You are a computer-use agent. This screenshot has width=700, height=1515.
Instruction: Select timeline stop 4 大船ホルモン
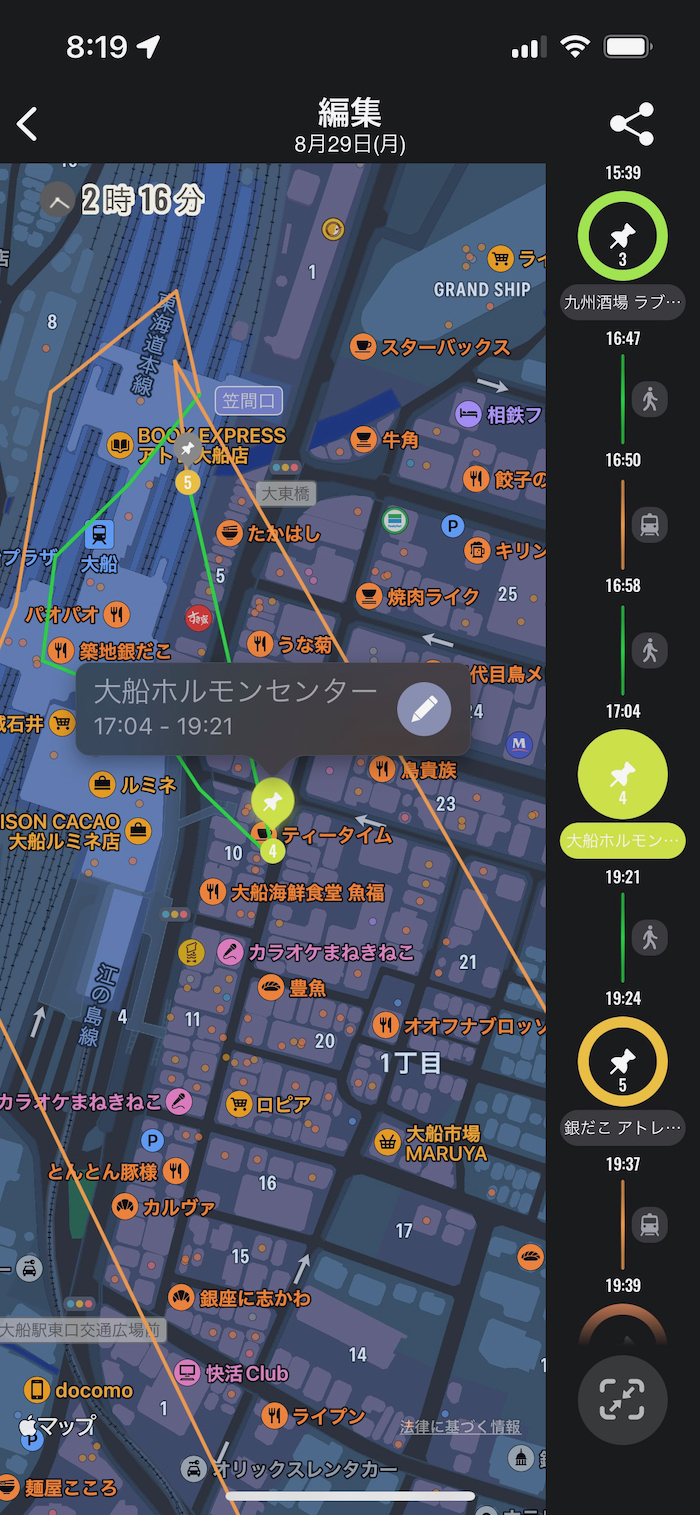tap(622, 775)
